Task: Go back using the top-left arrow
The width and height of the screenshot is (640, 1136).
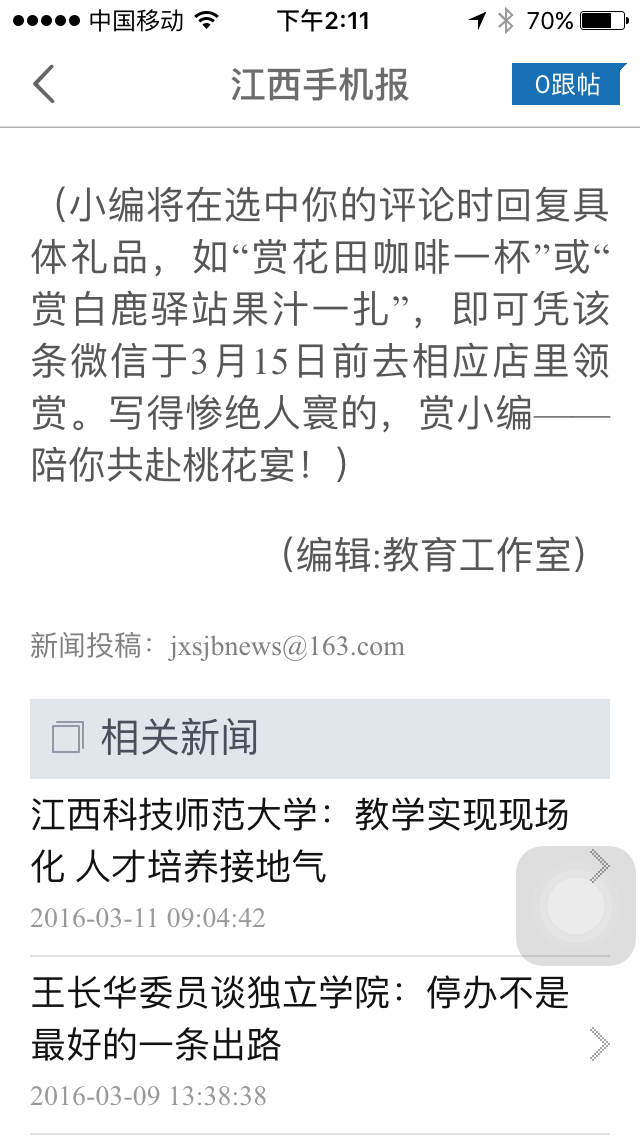Action: coord(44,85)
